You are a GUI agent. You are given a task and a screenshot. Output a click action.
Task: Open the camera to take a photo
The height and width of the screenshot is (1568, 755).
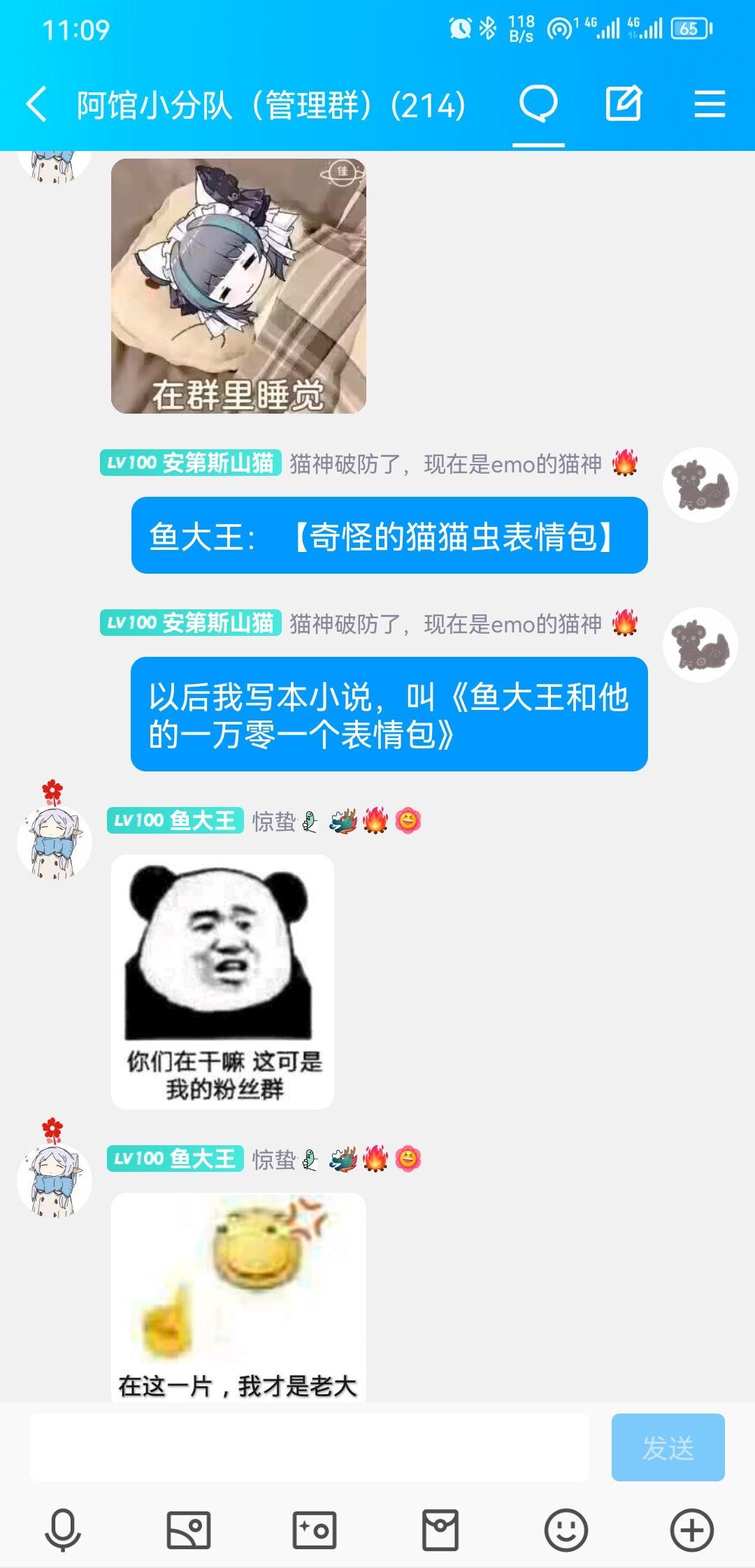click(315, 1530)
